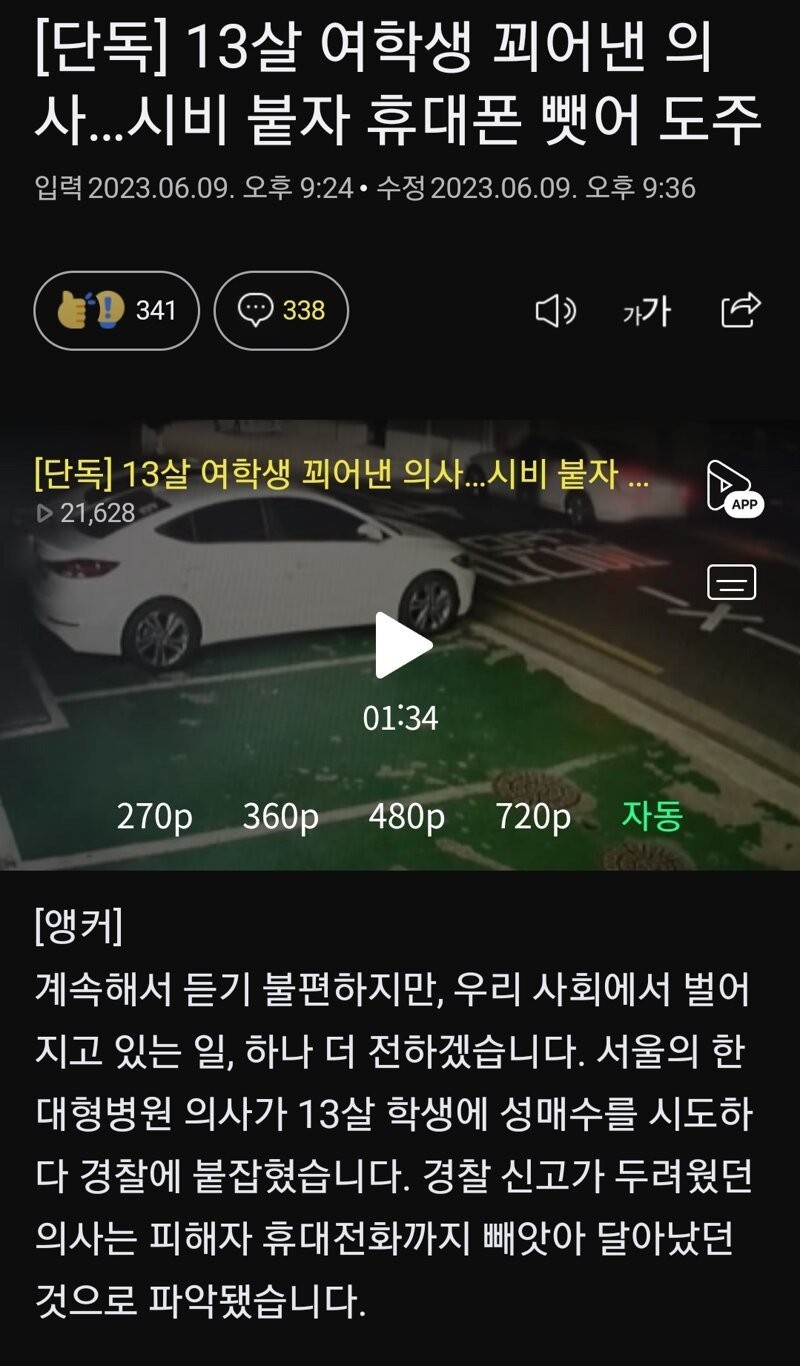Open the video in APP
The height and width of the screenshot is (1366, 800).
click(x=733, y=488)
